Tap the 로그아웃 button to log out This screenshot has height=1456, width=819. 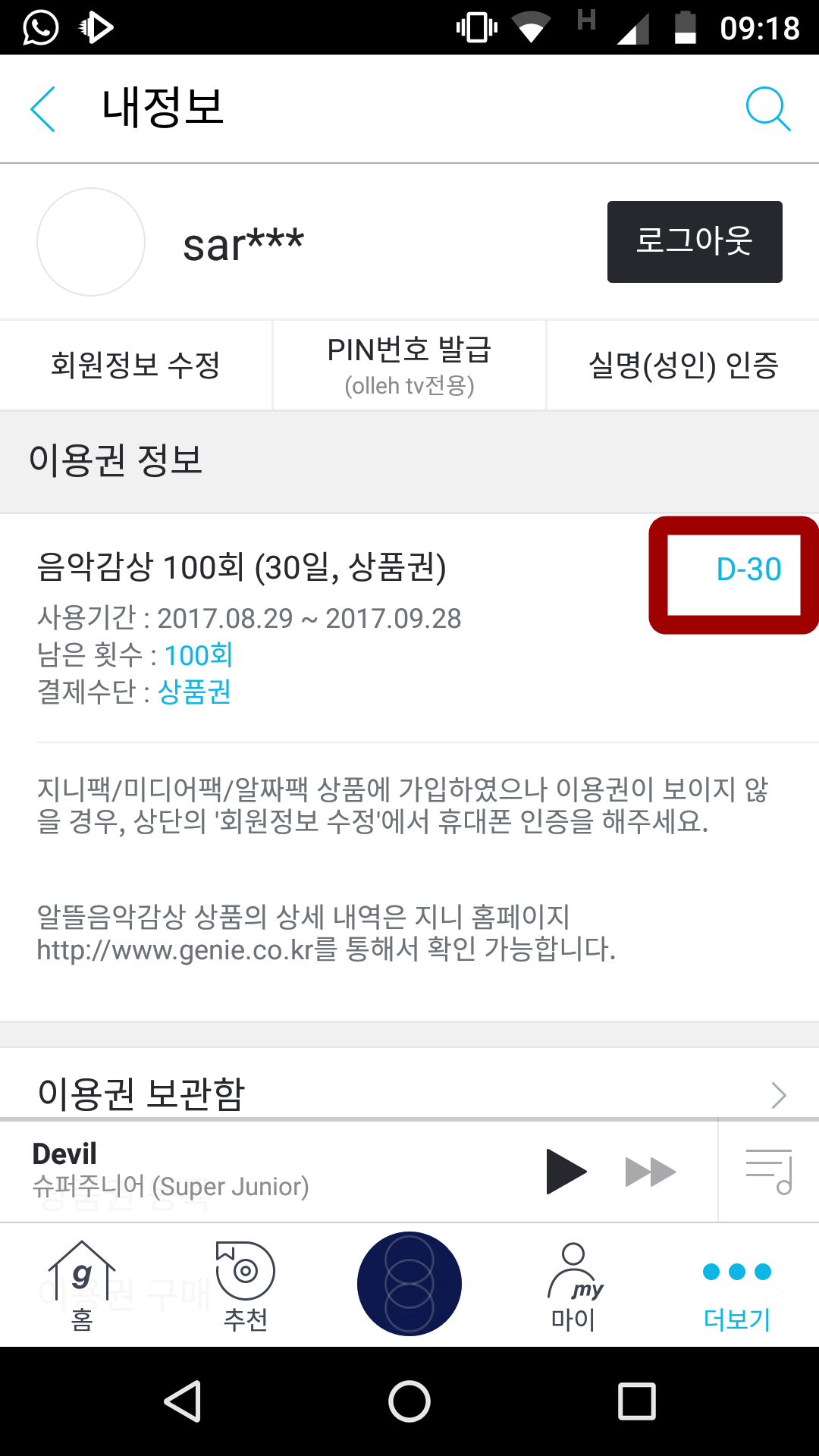695,242
